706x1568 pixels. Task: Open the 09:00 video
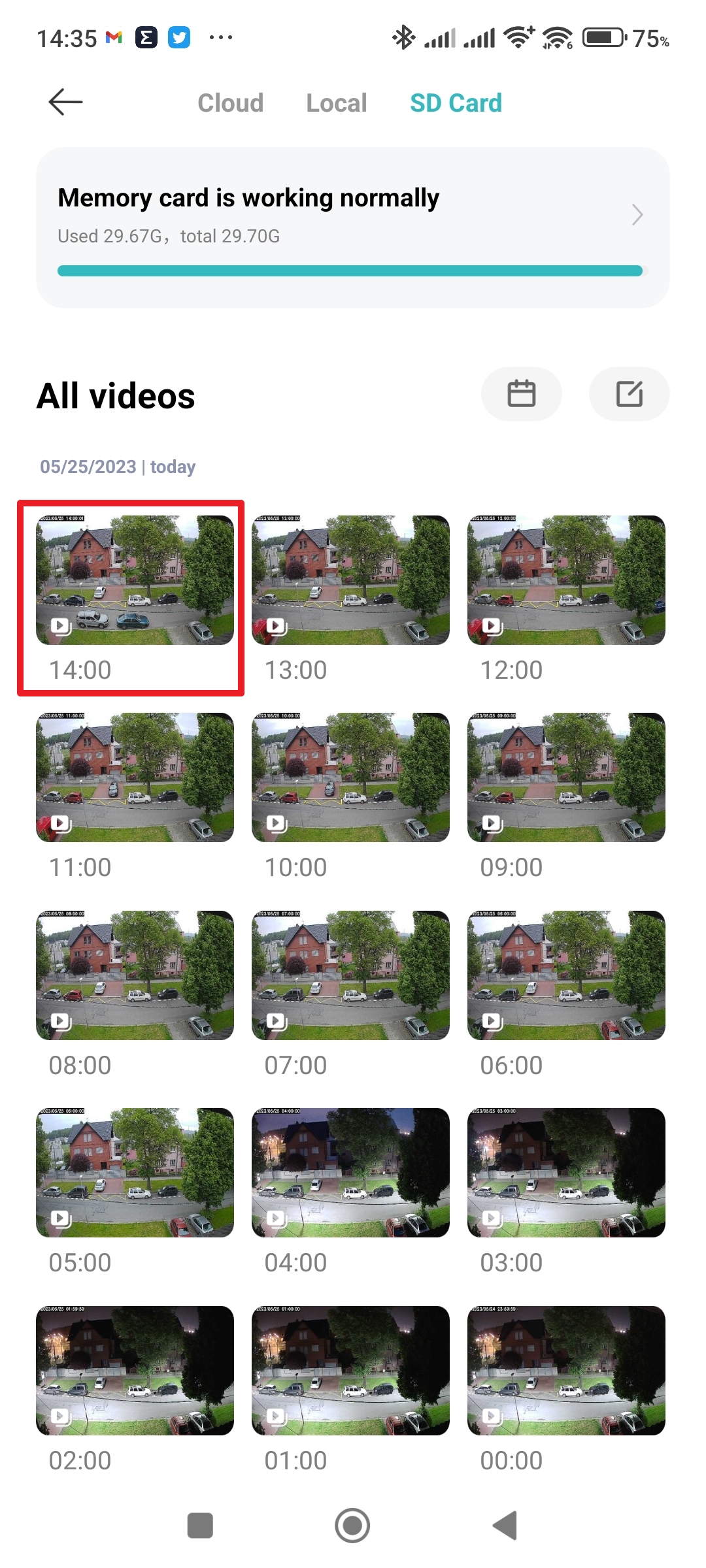[566, 777]
